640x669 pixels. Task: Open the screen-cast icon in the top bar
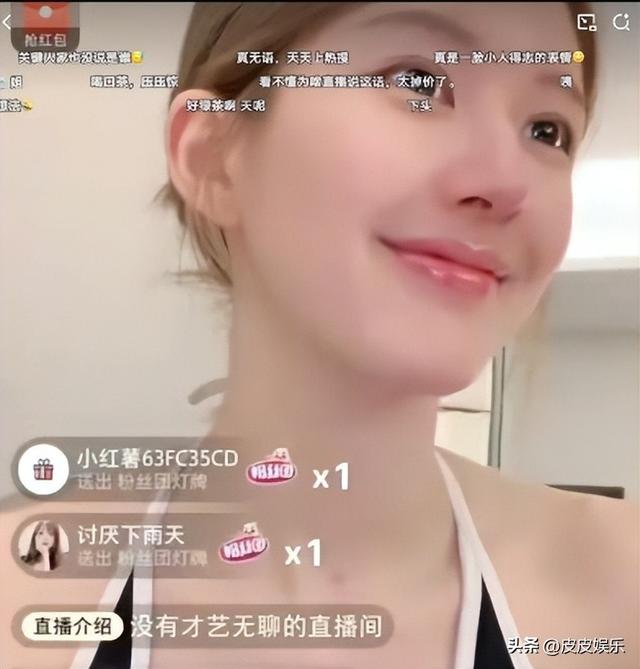tap(587, 21)
